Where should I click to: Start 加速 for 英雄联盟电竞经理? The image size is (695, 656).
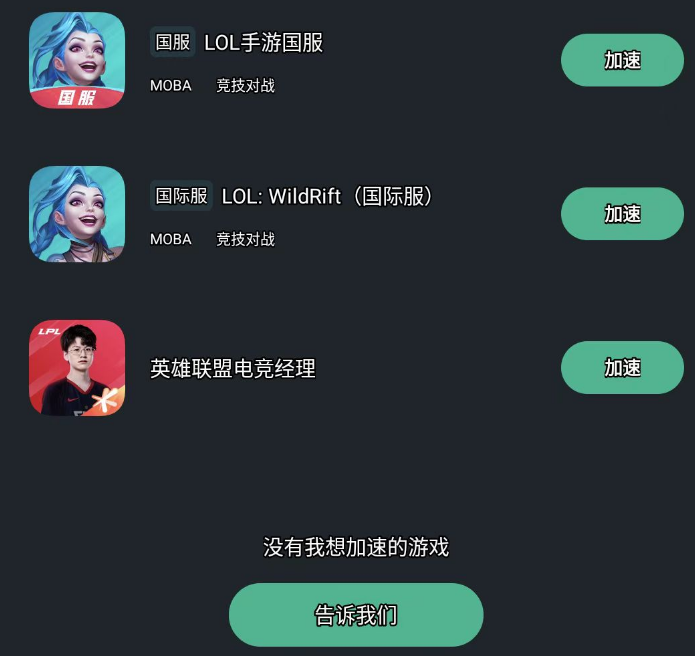pos(621,368)
